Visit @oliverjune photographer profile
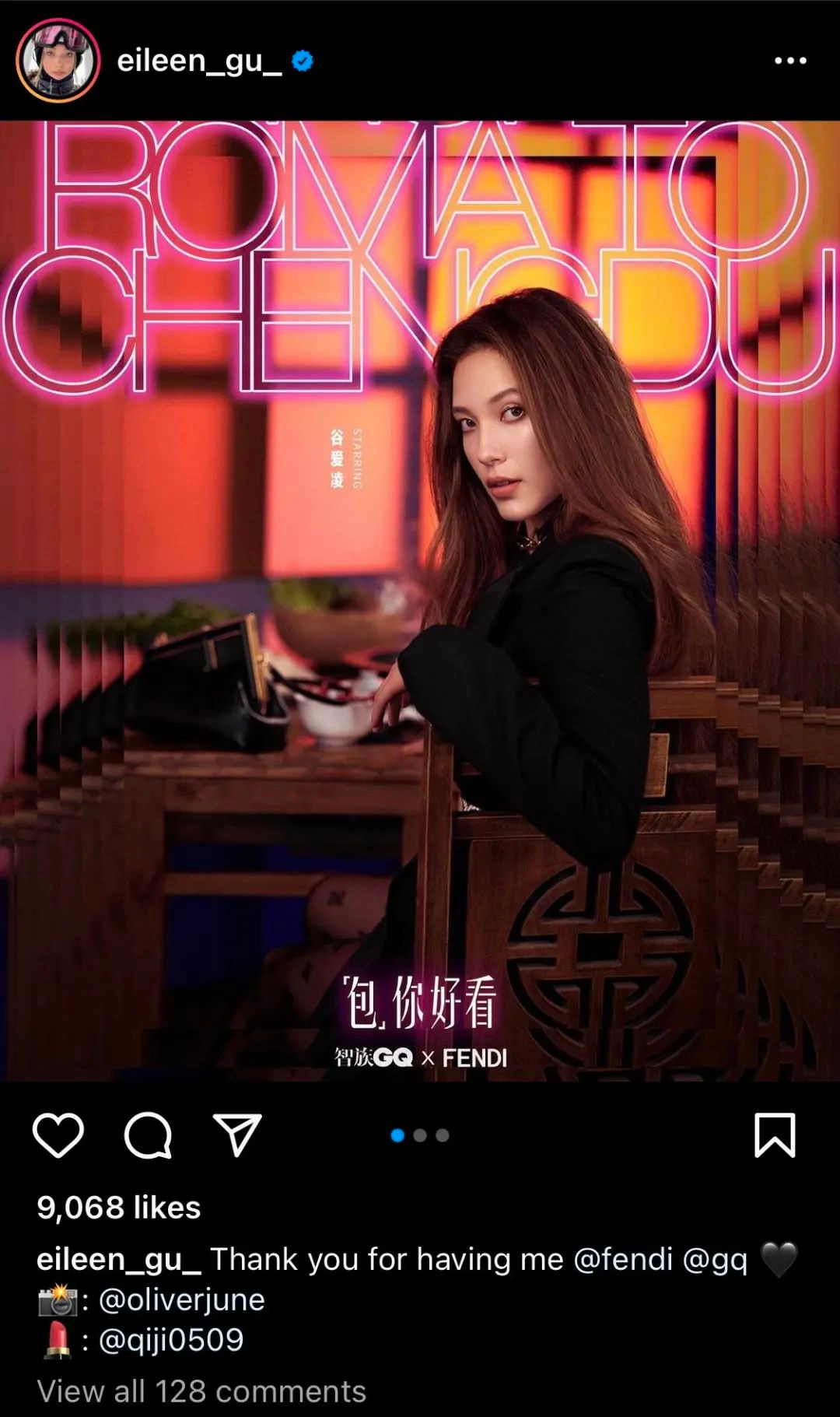The height and width of the screenshot is (1417, 840). [x=181, y=1300]
